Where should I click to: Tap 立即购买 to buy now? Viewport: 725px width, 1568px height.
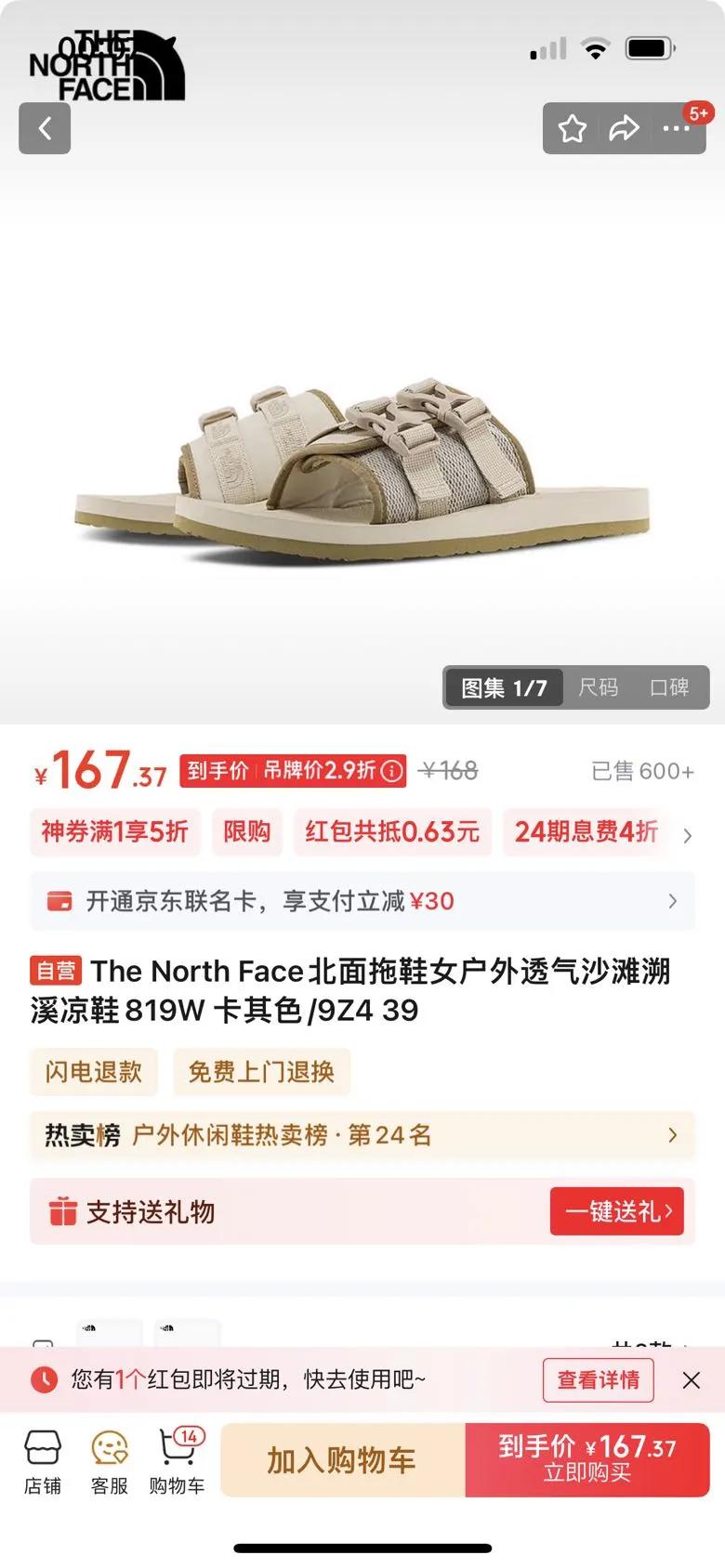coord(592,1458)
